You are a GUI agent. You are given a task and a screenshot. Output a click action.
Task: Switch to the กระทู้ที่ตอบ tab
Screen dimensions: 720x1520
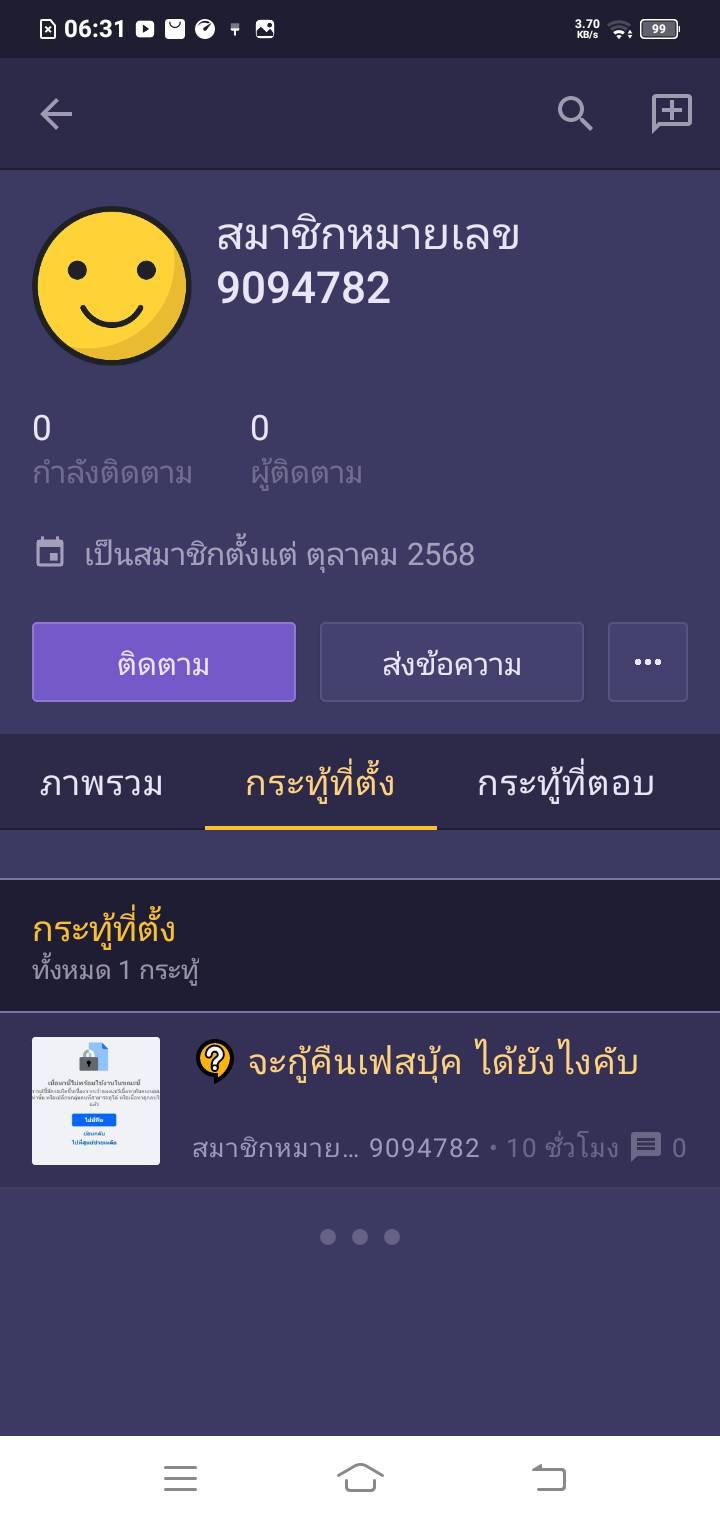pyautogui.click(x=565, y=784)
